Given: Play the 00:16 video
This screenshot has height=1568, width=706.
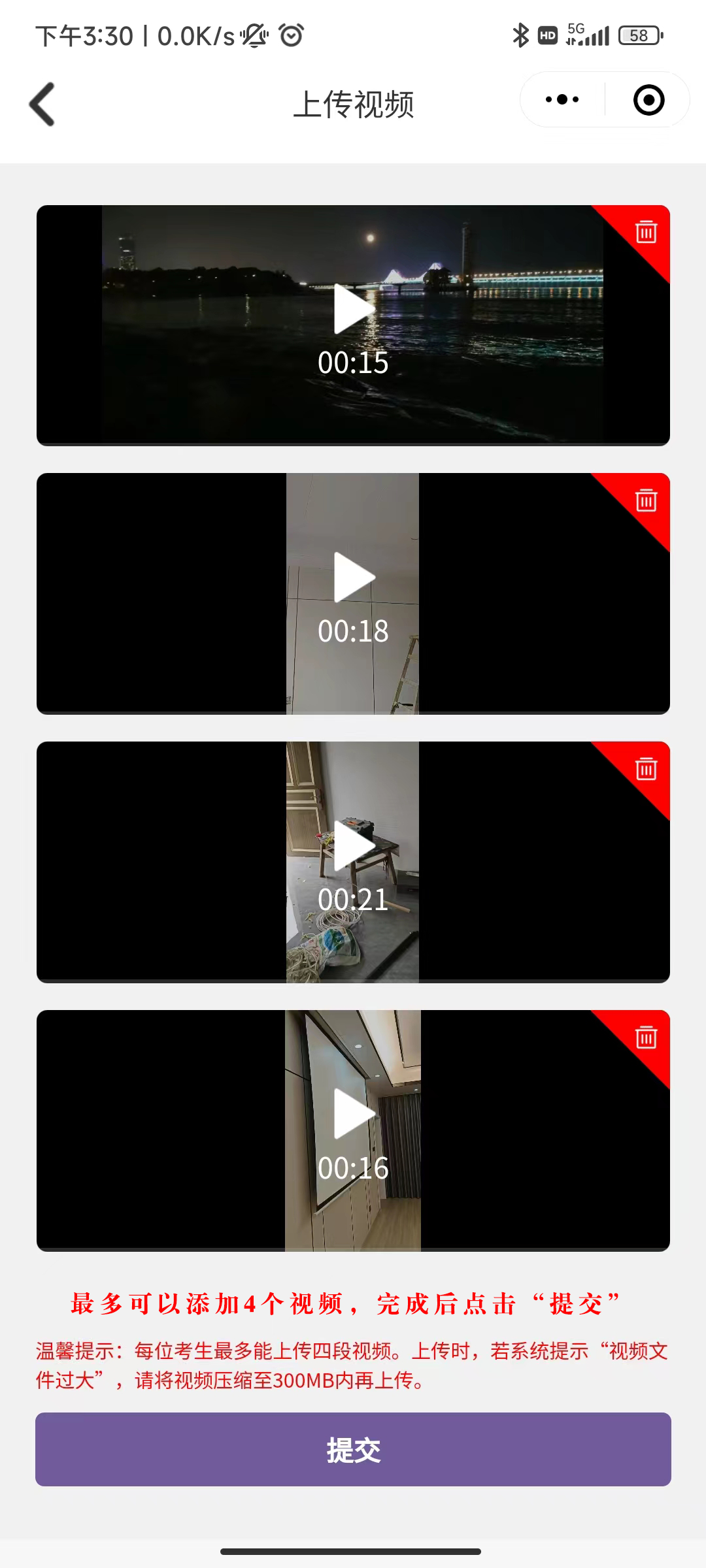Looking at the screenshot, I should (354, 1115).
